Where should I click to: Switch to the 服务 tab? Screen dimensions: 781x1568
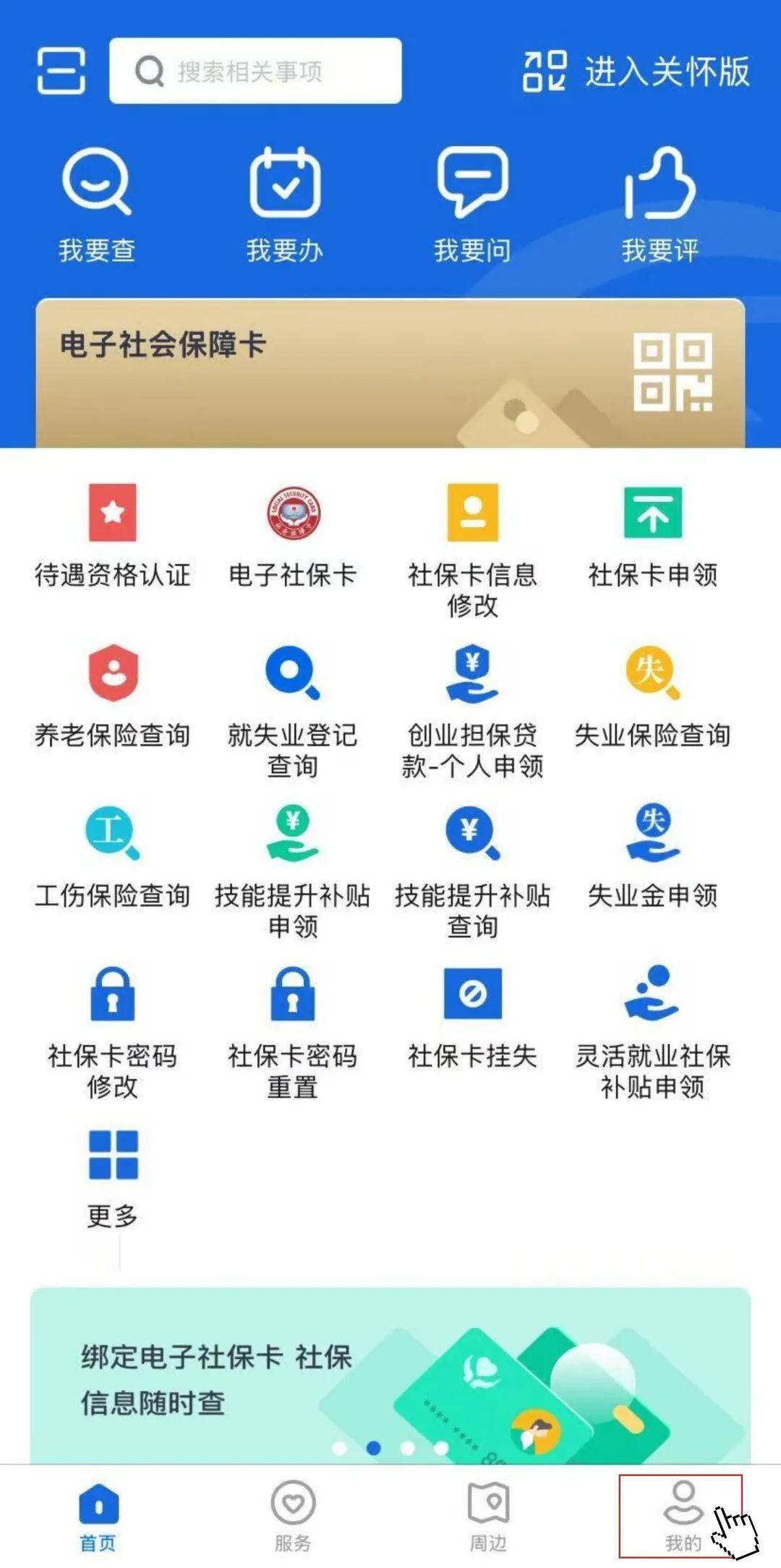click(293, 1515)
